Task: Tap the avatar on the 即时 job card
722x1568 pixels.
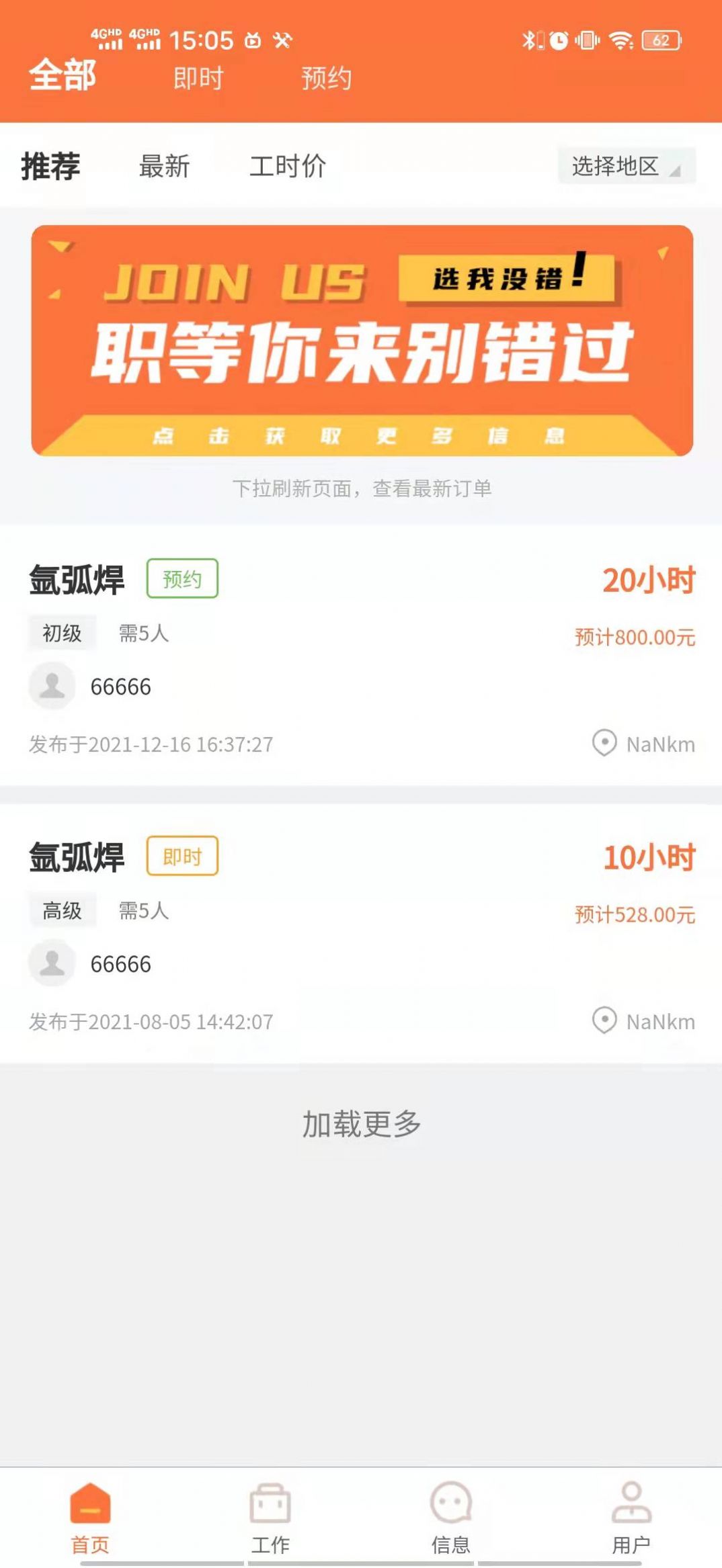Action: (x=51, y=963)
